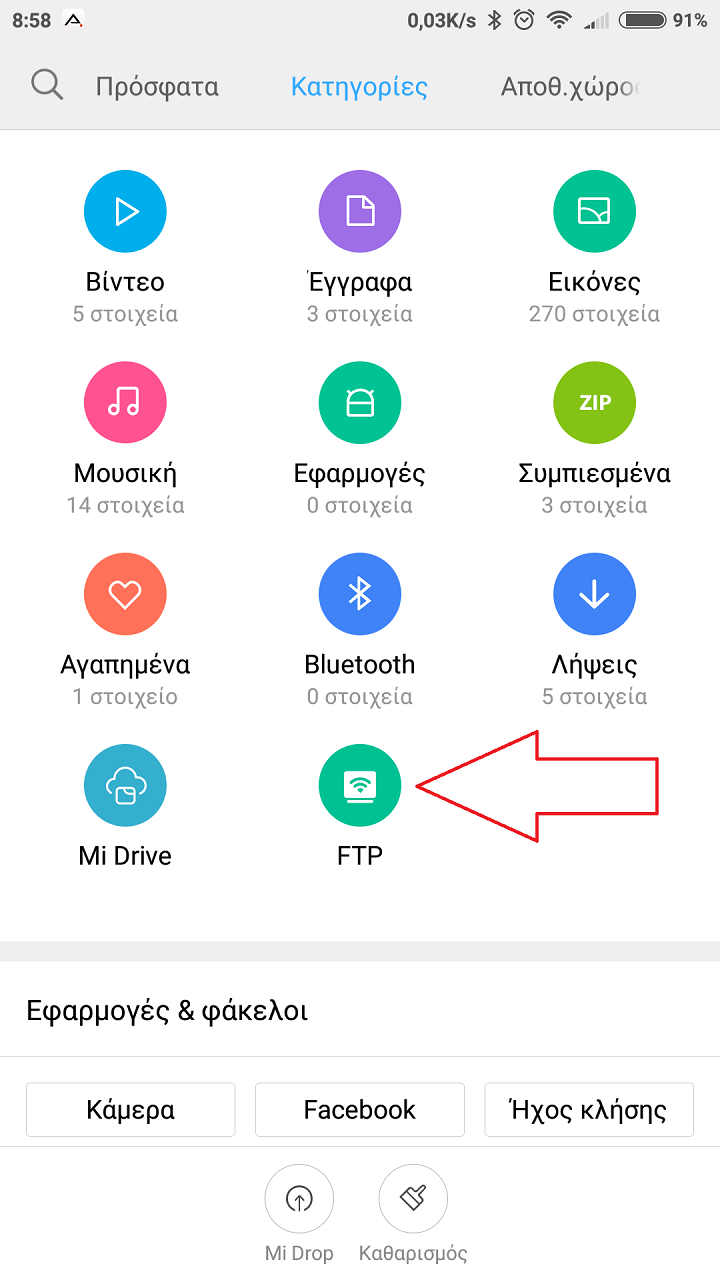The height and width of the screenshot is (1280, 720).
Task: Switch to the Αποθ.χώρος tab
Action: coord(568,87)
